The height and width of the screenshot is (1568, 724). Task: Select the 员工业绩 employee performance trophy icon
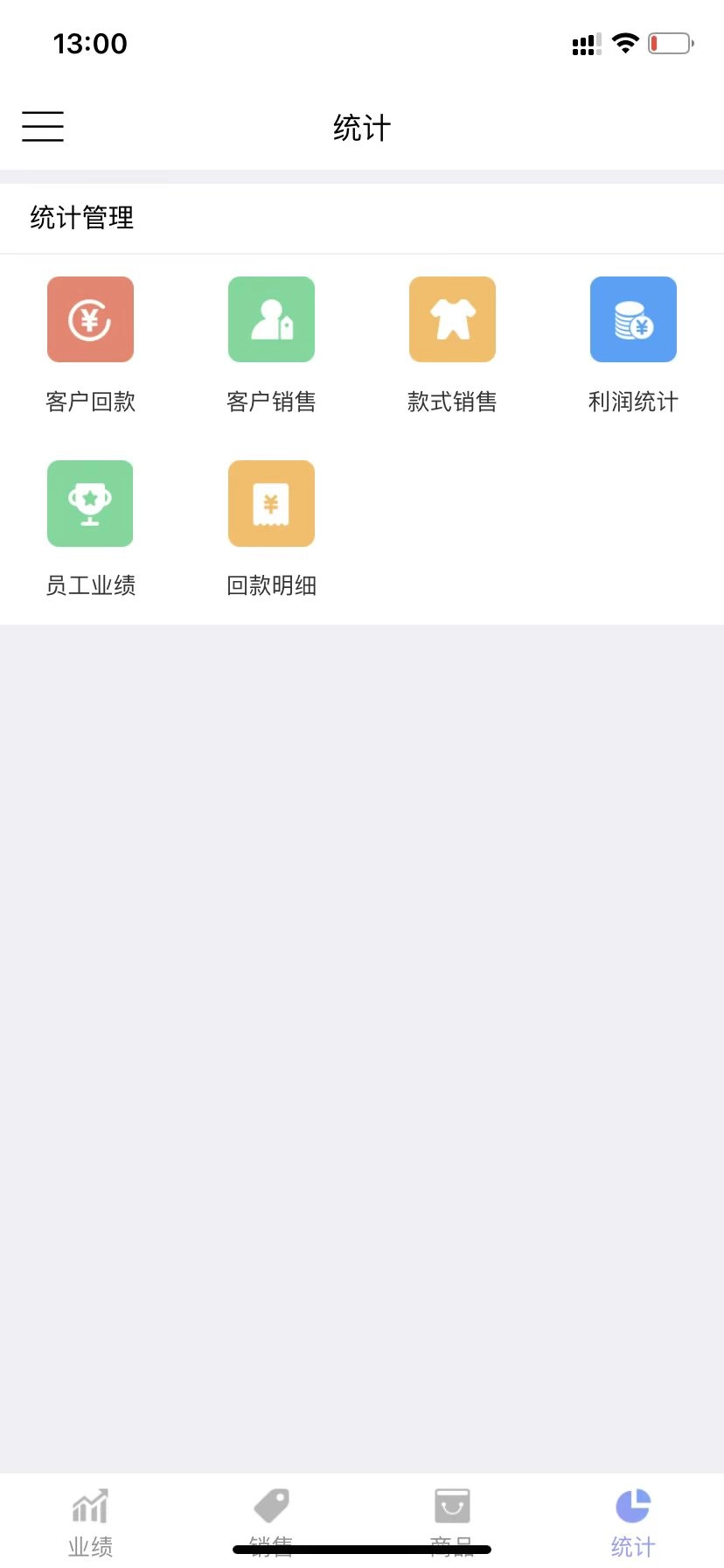point(90,503)
